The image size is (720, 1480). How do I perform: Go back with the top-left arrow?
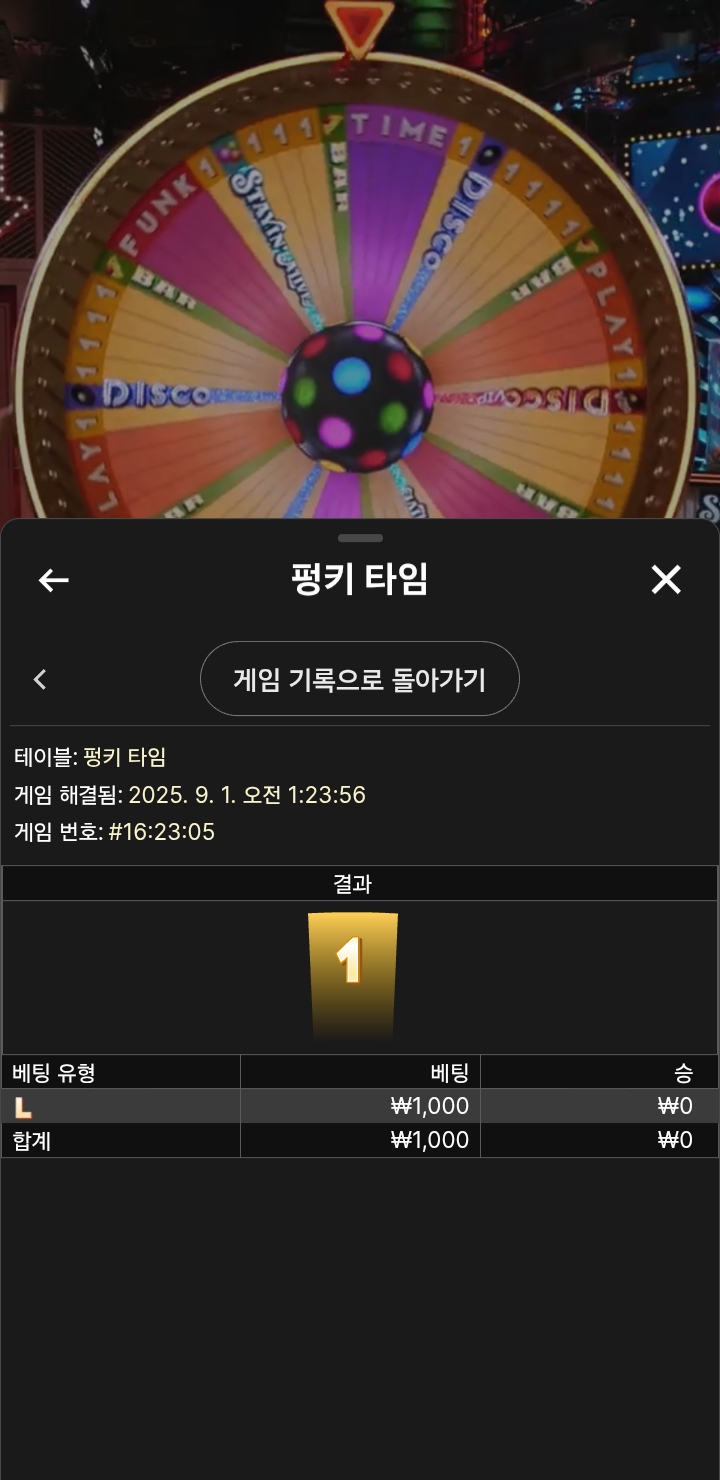(54, 580)
